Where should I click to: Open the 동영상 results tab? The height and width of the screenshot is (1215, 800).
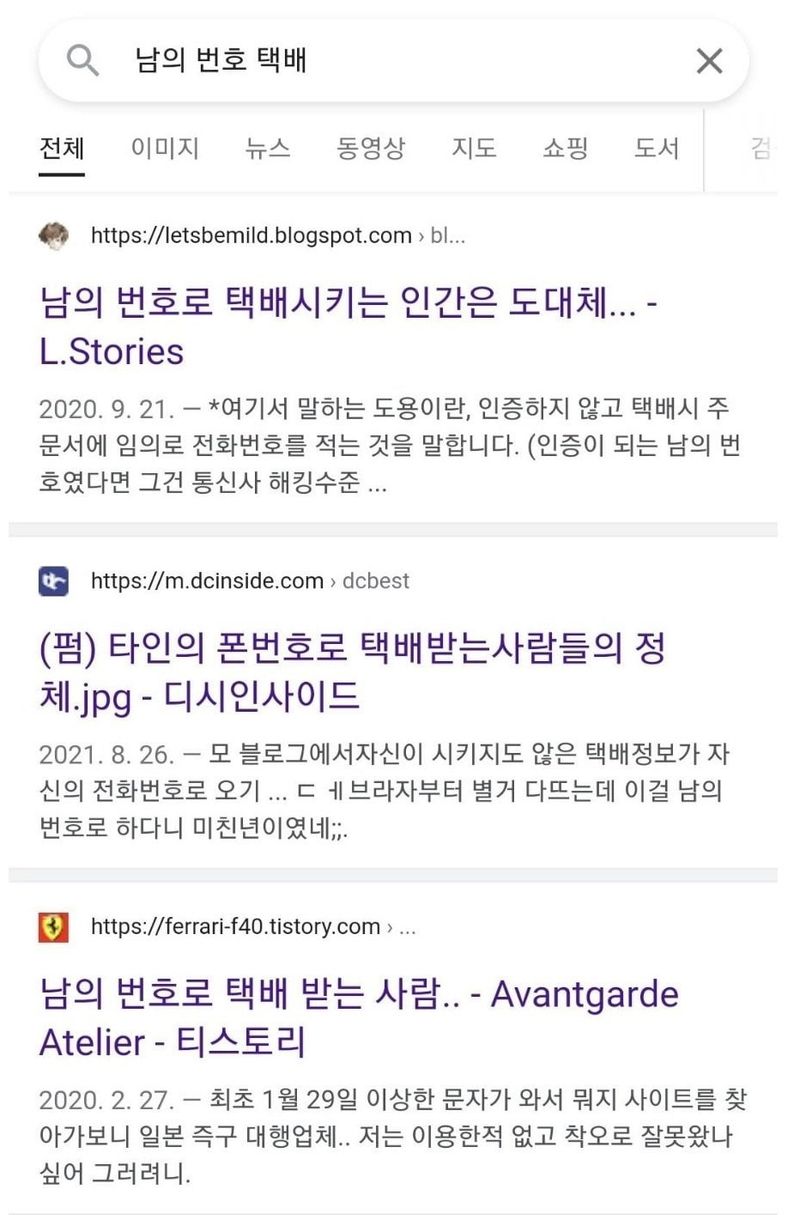(x=371, y=149)
